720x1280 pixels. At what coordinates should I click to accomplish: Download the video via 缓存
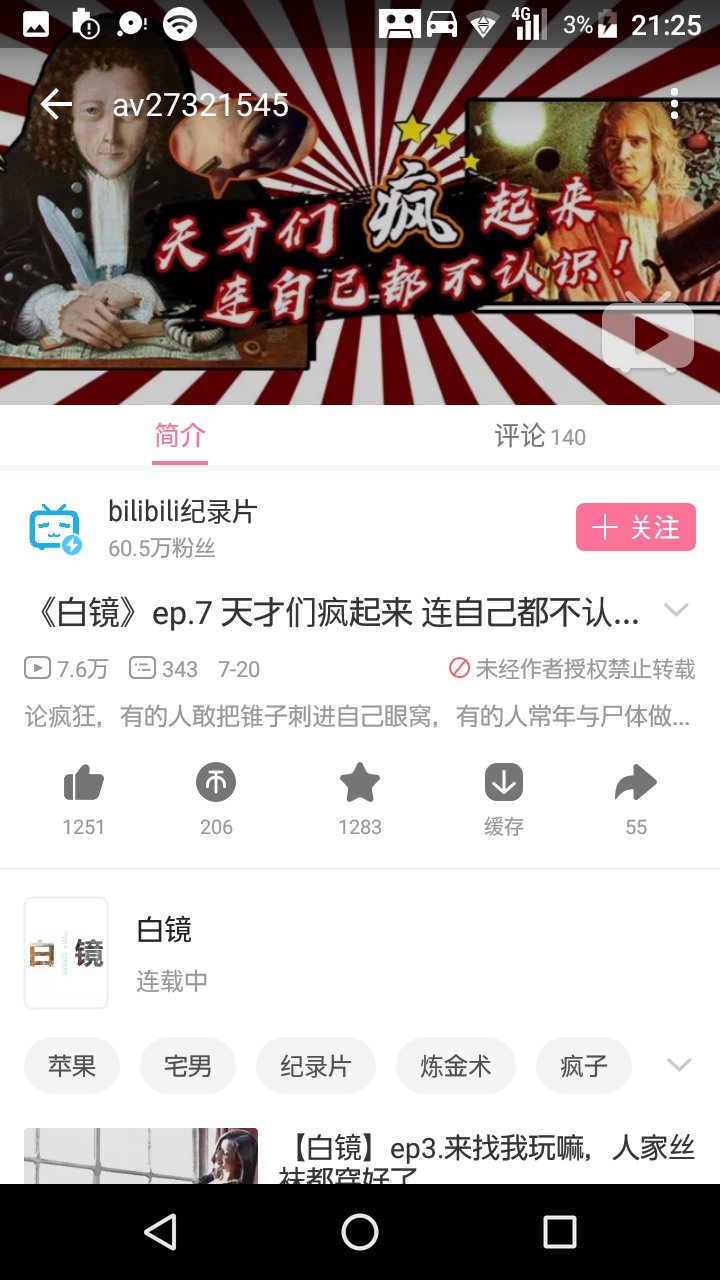coord(504,783)
